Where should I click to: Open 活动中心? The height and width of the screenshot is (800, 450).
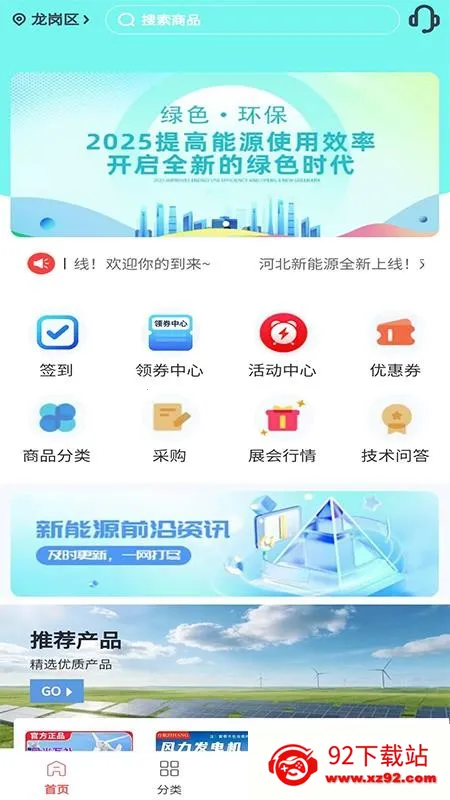(x=282, y=345)
